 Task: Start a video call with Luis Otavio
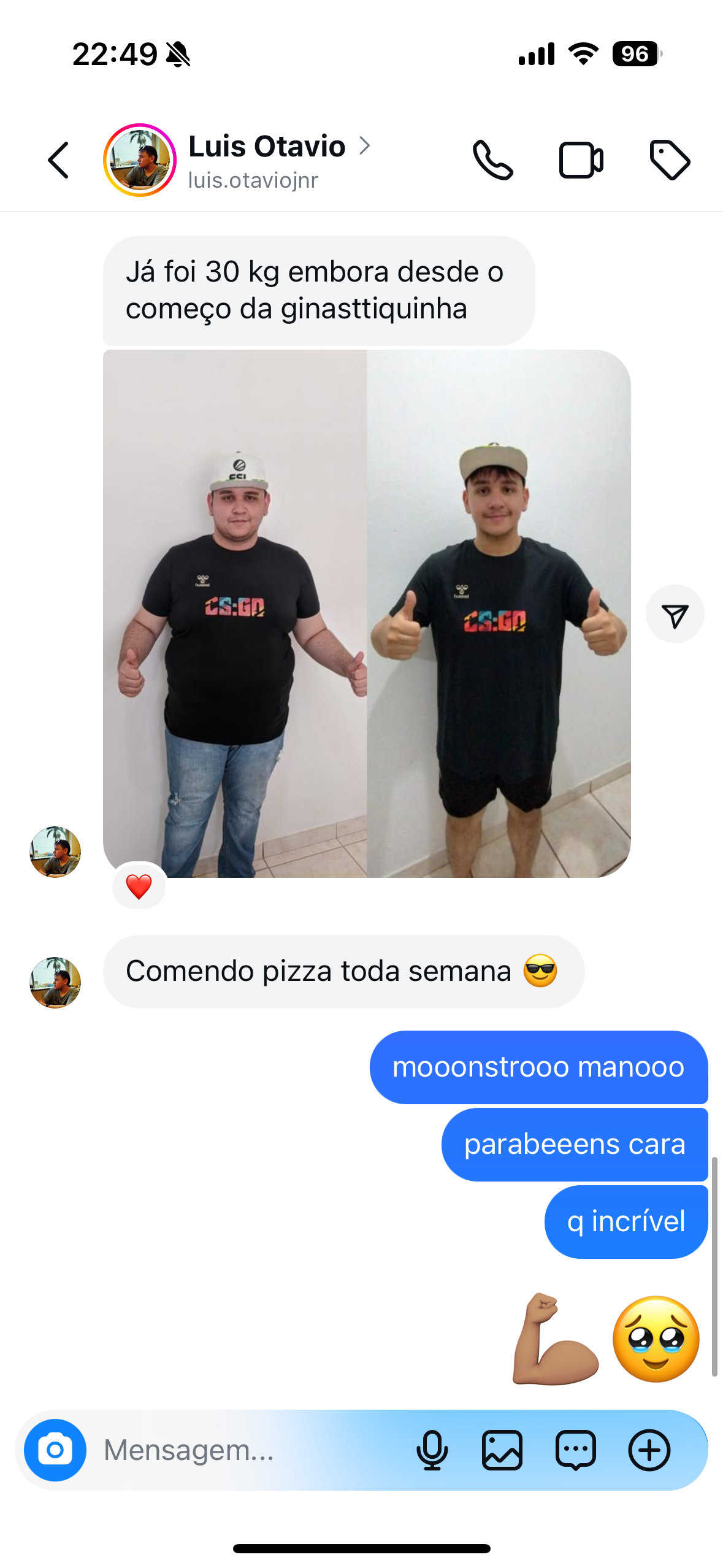coord(581,161)
